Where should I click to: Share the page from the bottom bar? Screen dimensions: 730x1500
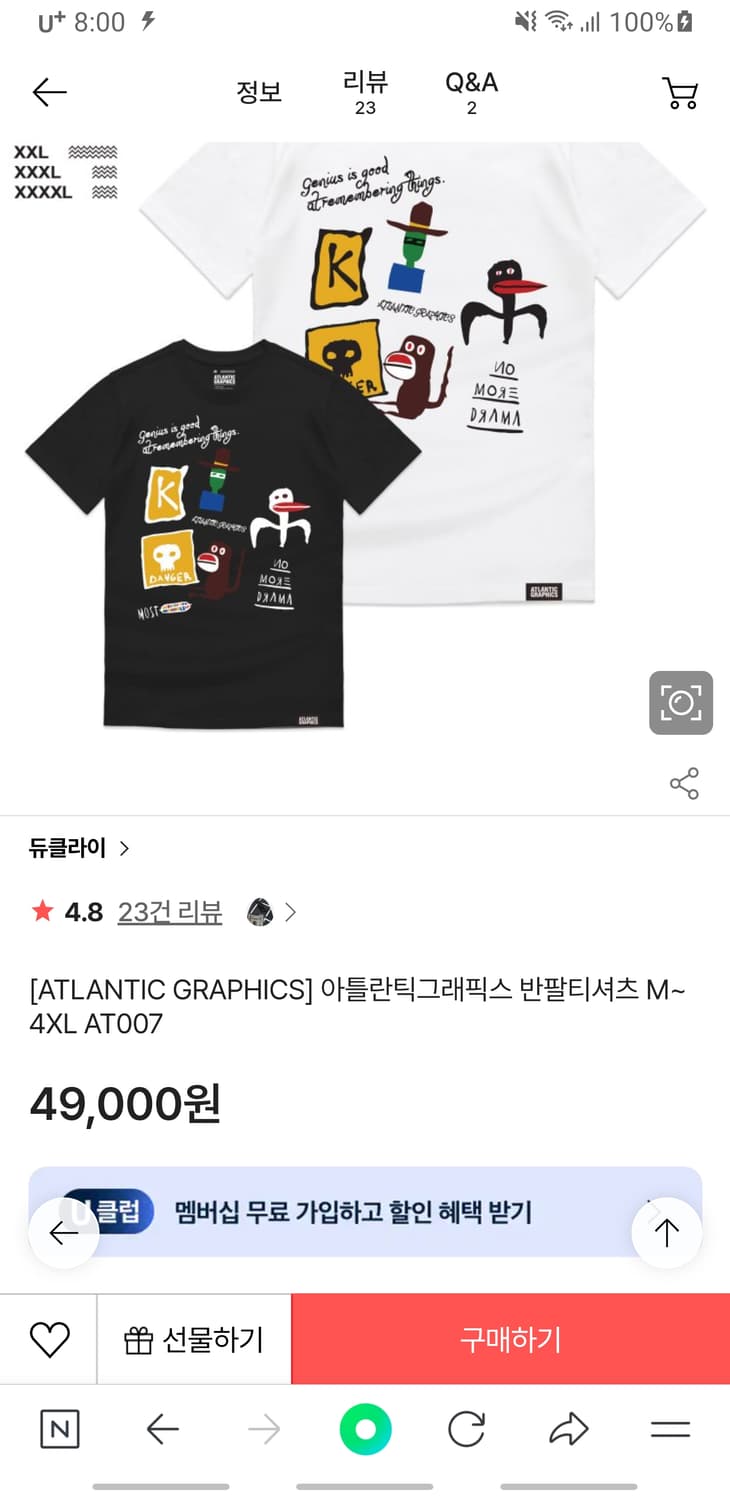click(568, 1429)
